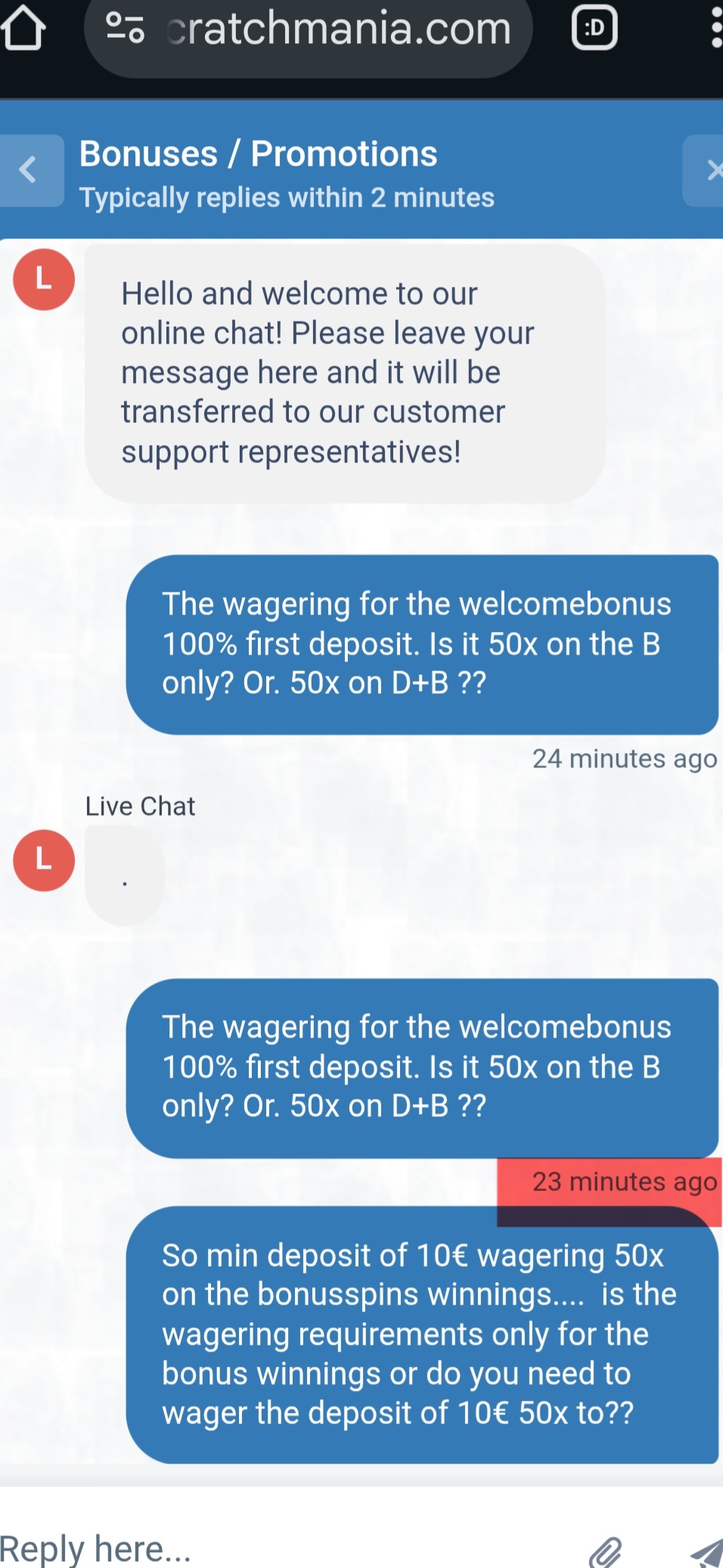Open the browser tab switcher
Viewport: 723px width, 1568px height.
[594, 28]
